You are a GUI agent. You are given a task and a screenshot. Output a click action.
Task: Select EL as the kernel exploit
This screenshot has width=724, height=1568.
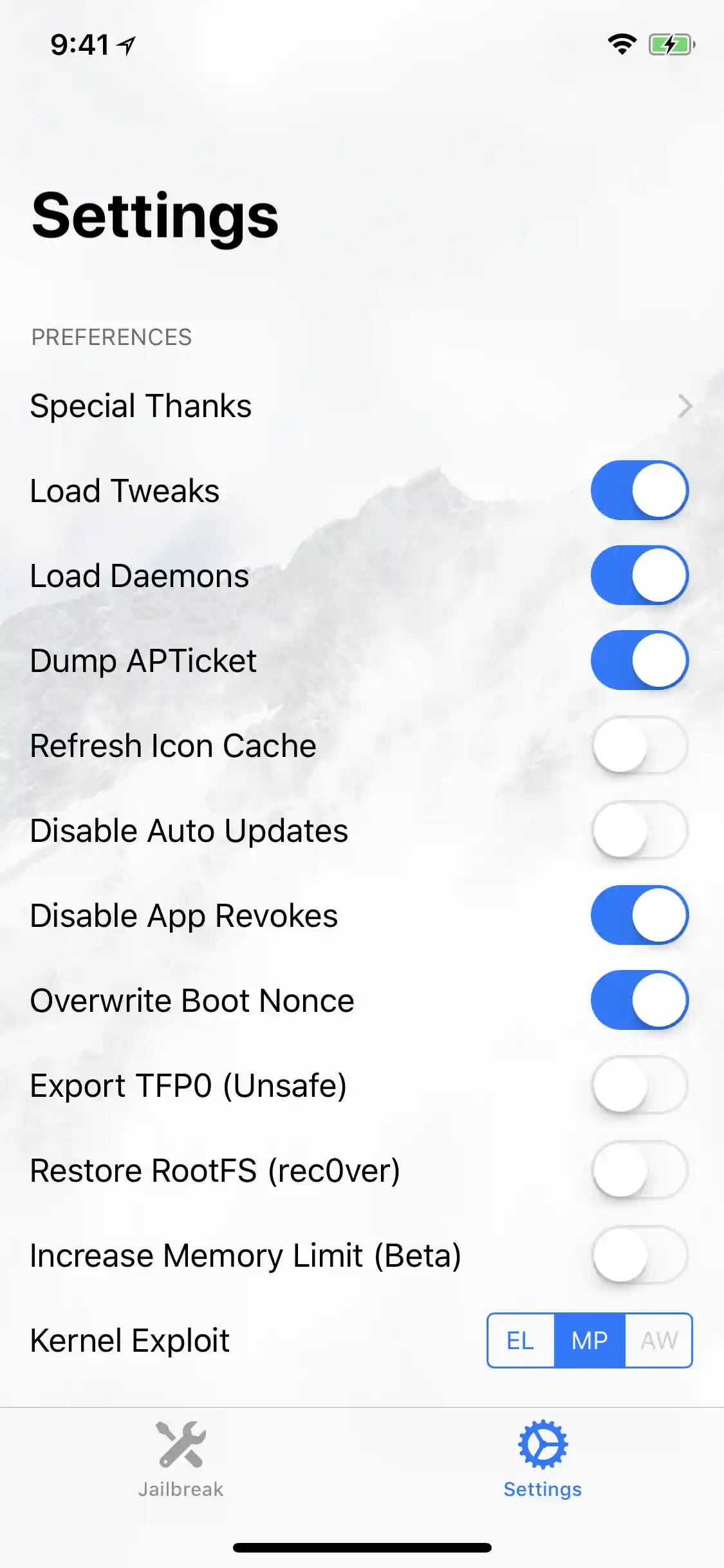(x=521, y=1341)
